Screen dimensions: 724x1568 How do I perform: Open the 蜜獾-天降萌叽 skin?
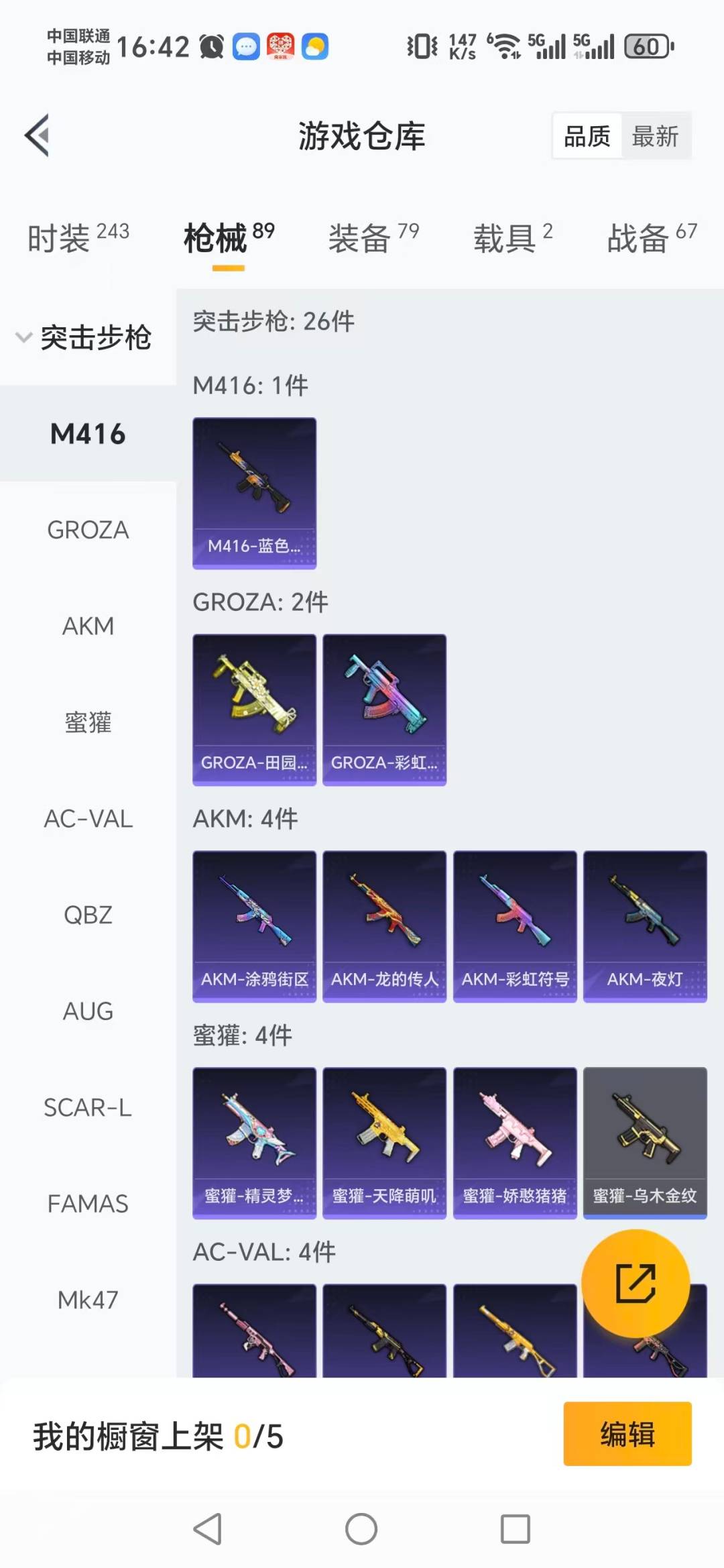click(x=384, y=1143)
